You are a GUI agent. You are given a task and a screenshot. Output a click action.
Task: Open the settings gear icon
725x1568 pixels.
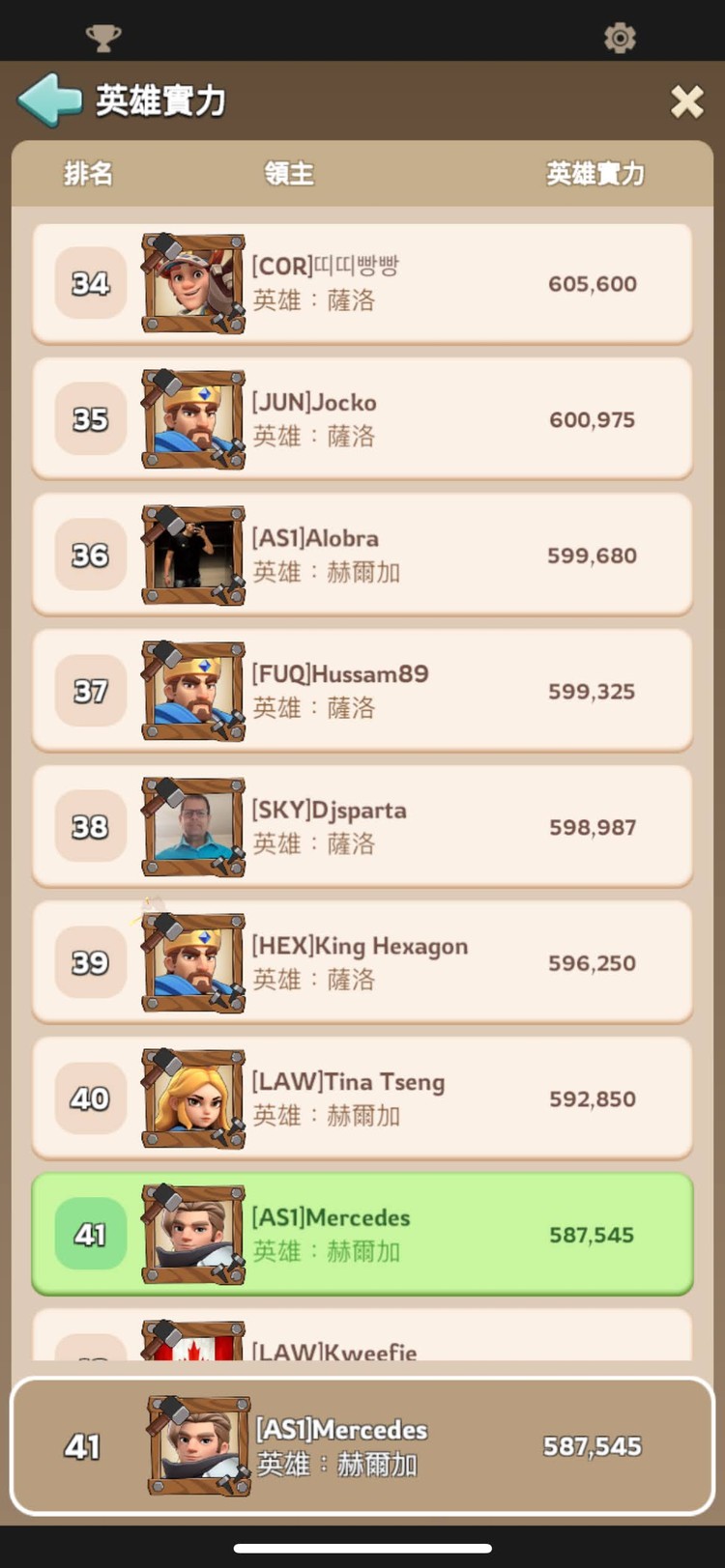[x=620, y=38]
